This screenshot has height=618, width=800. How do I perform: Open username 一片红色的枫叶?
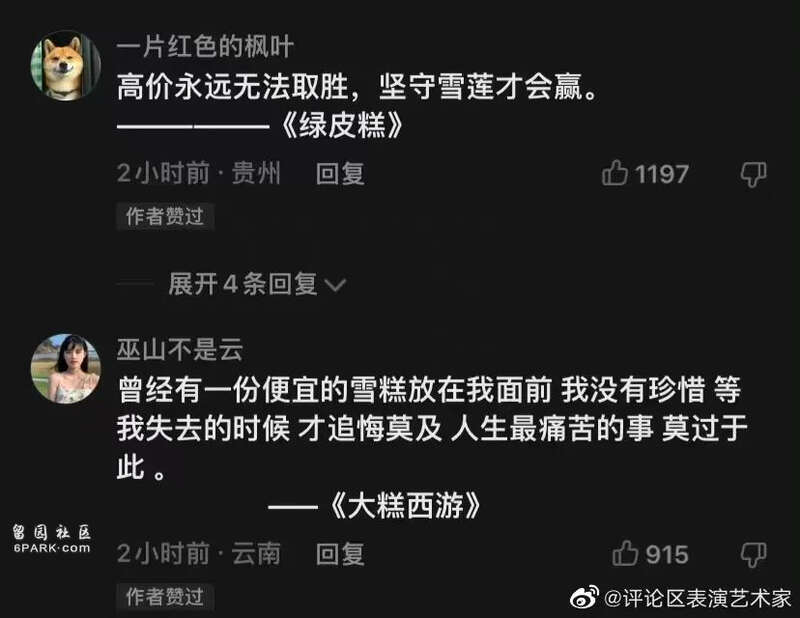[x=205, y=47]
